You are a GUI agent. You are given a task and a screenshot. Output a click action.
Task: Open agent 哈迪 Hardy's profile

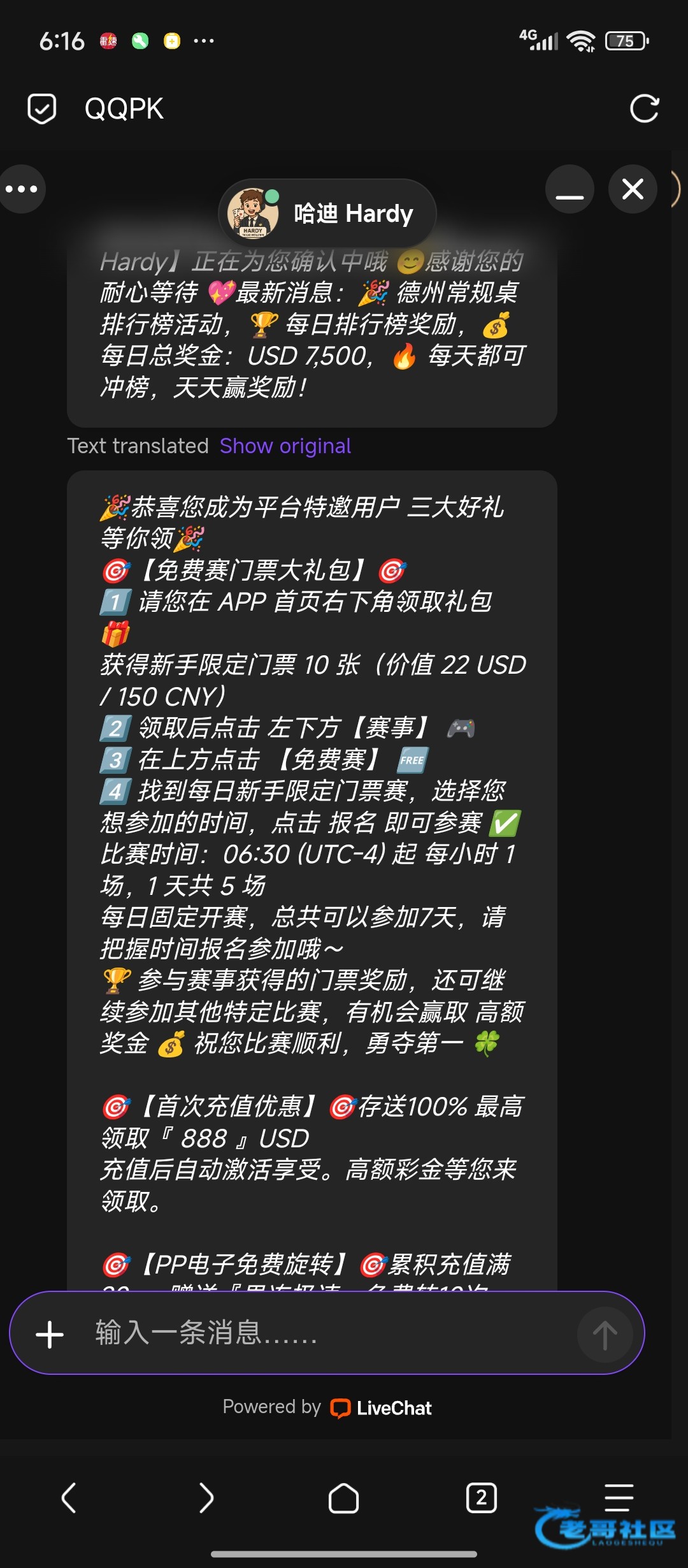(327, 214)
